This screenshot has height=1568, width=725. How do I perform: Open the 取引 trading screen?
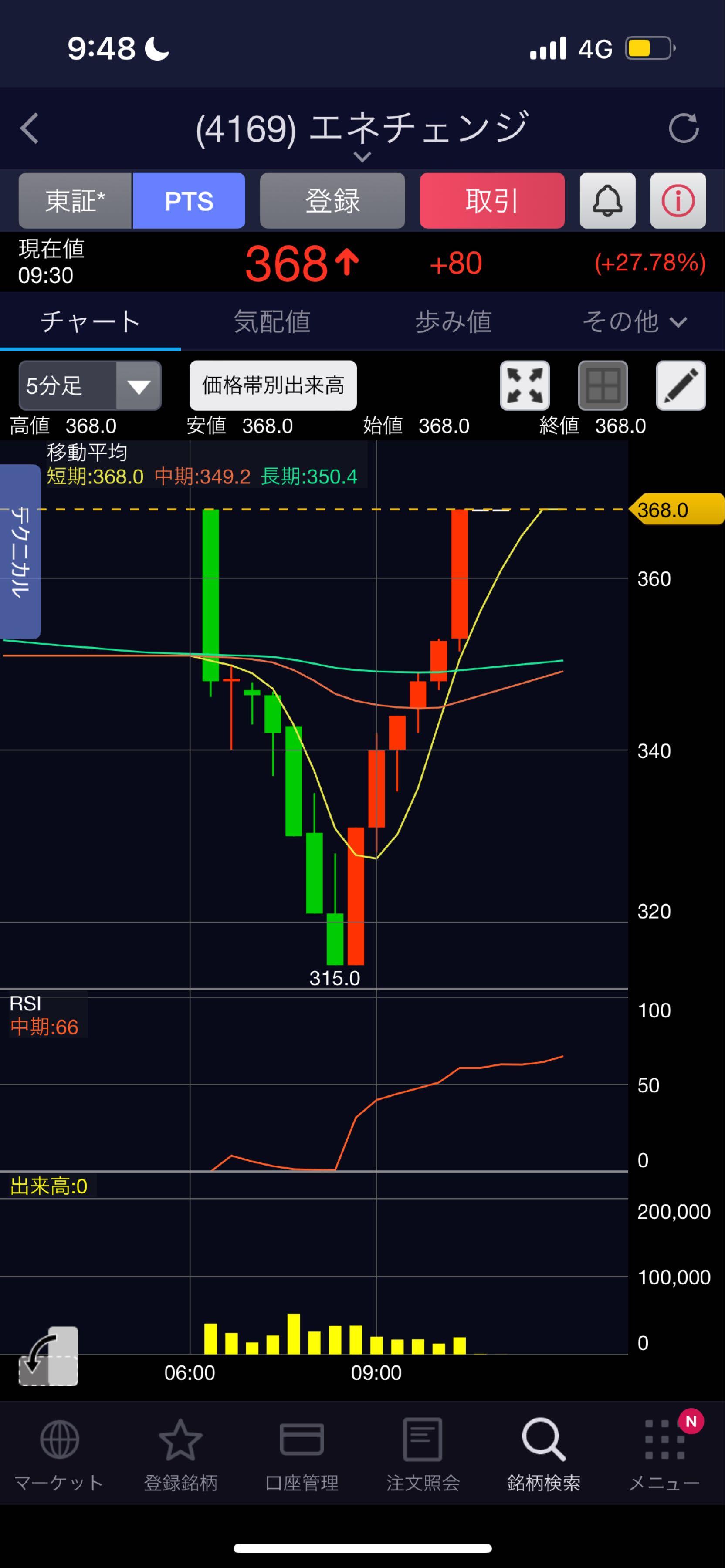(x=492, y=201)
